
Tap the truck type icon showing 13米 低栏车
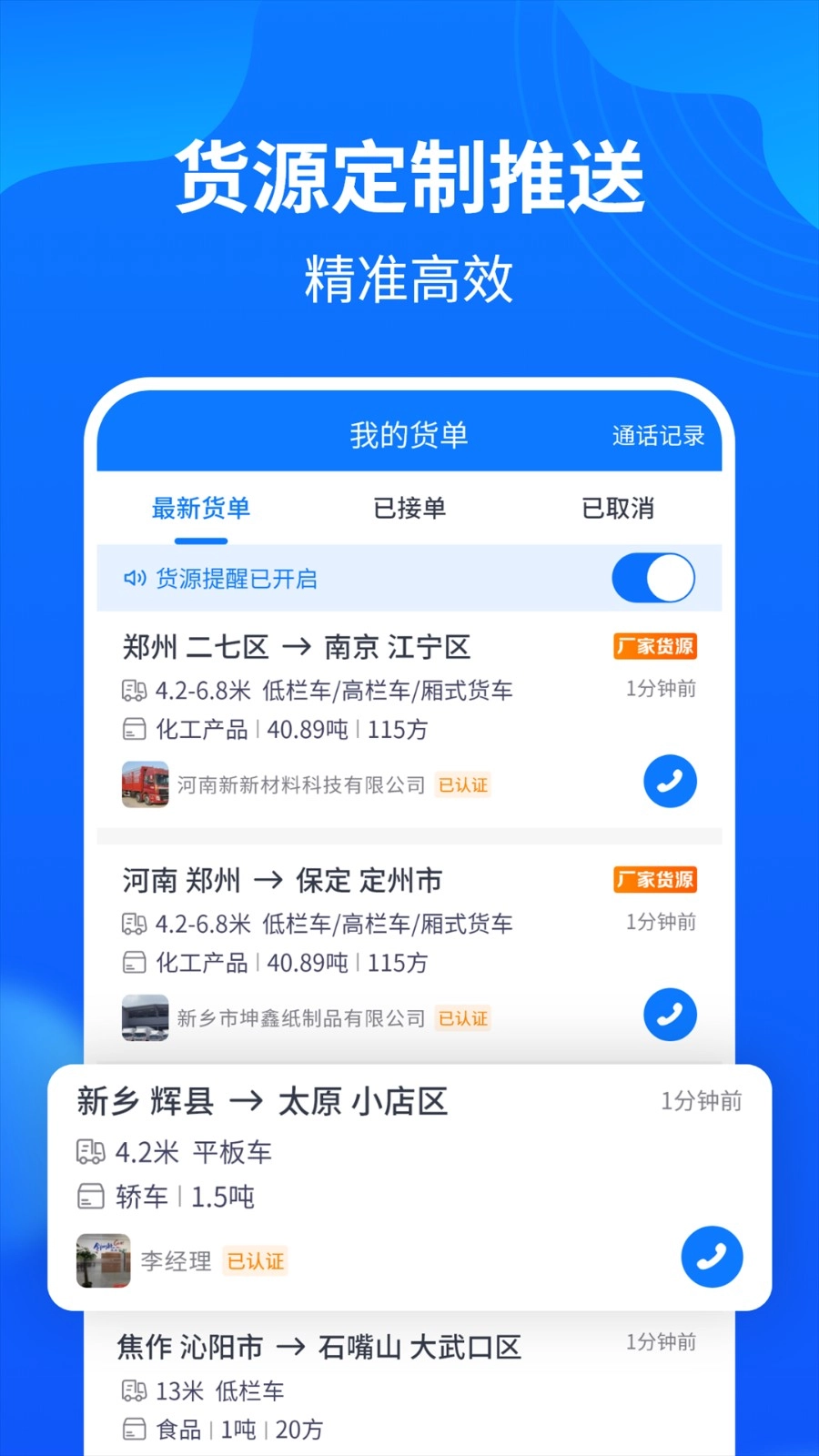[x=135, y=1390]
